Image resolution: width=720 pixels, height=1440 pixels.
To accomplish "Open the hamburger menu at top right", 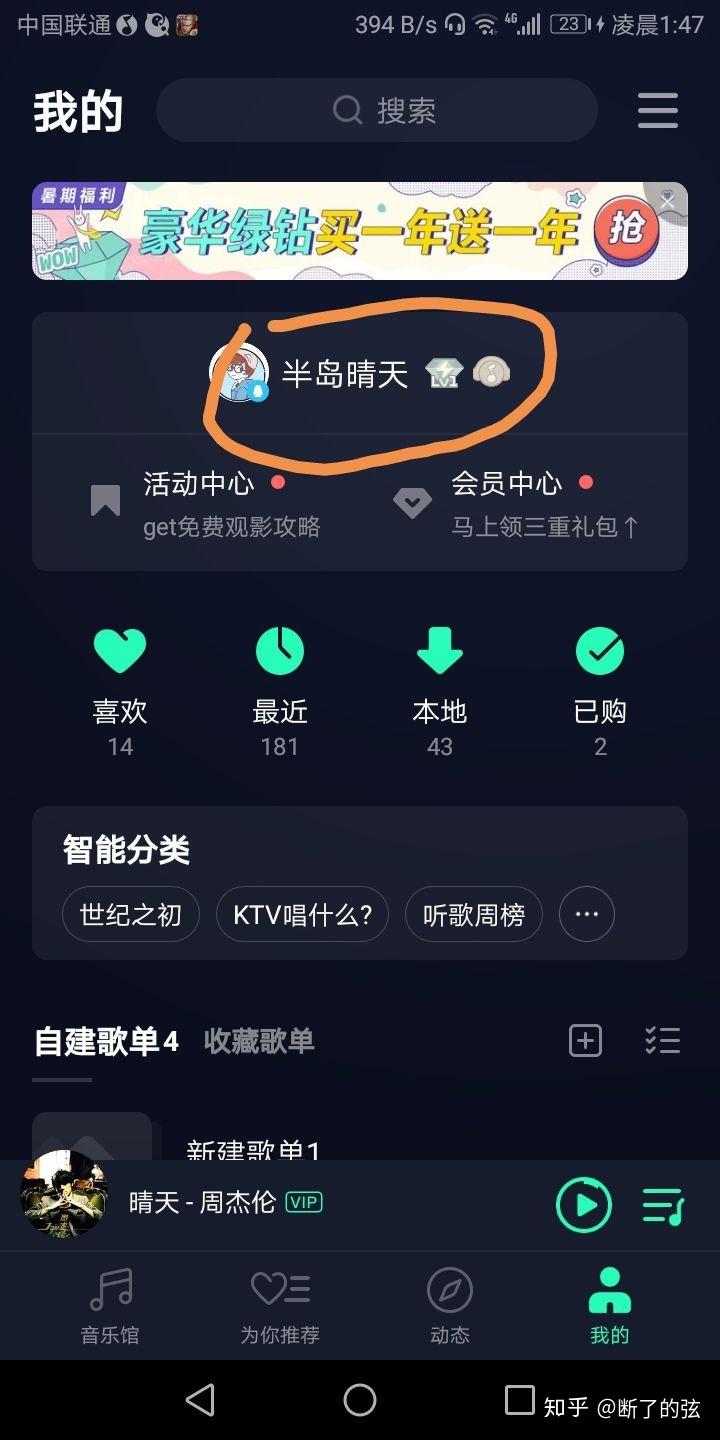I will pos(658,110).
